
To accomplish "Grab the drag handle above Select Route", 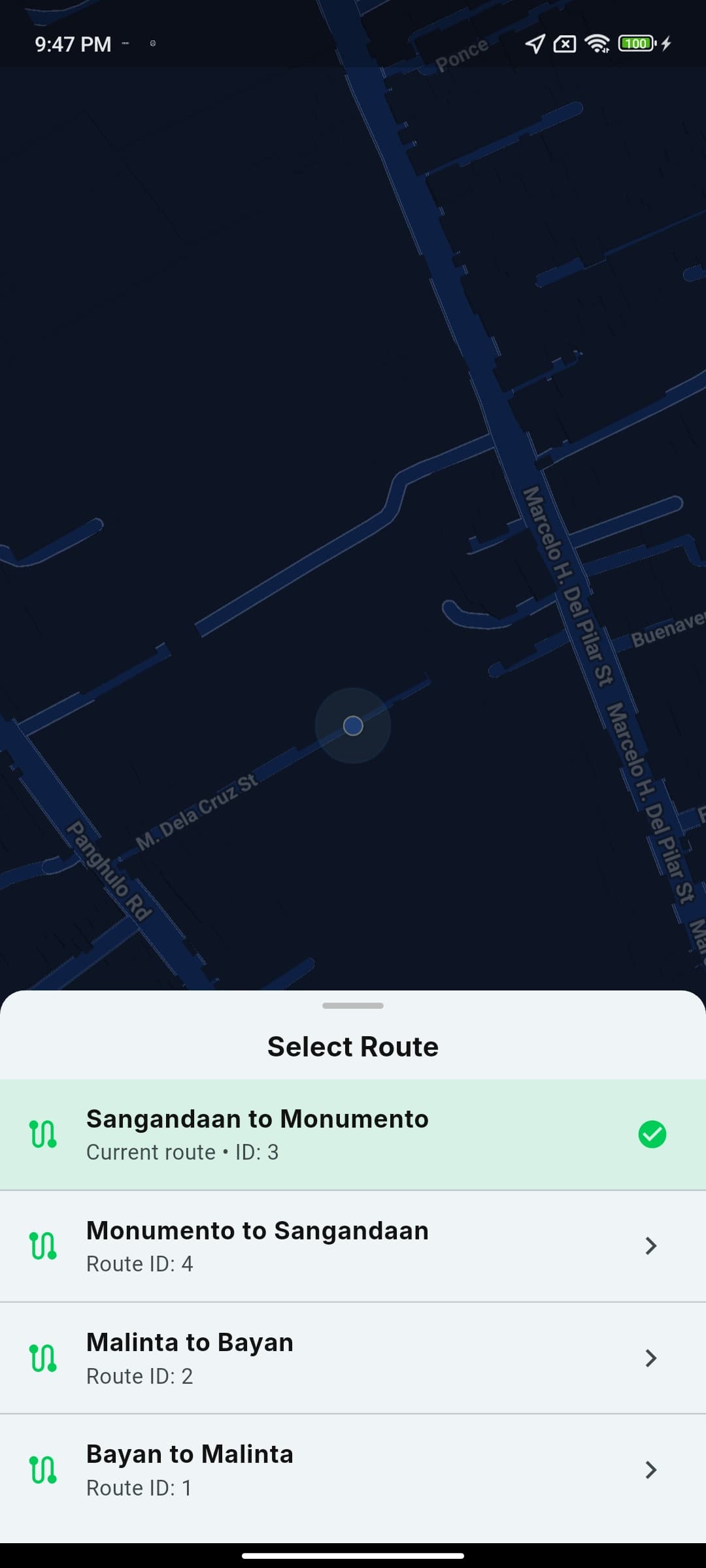I will (x=353, y=1006).
